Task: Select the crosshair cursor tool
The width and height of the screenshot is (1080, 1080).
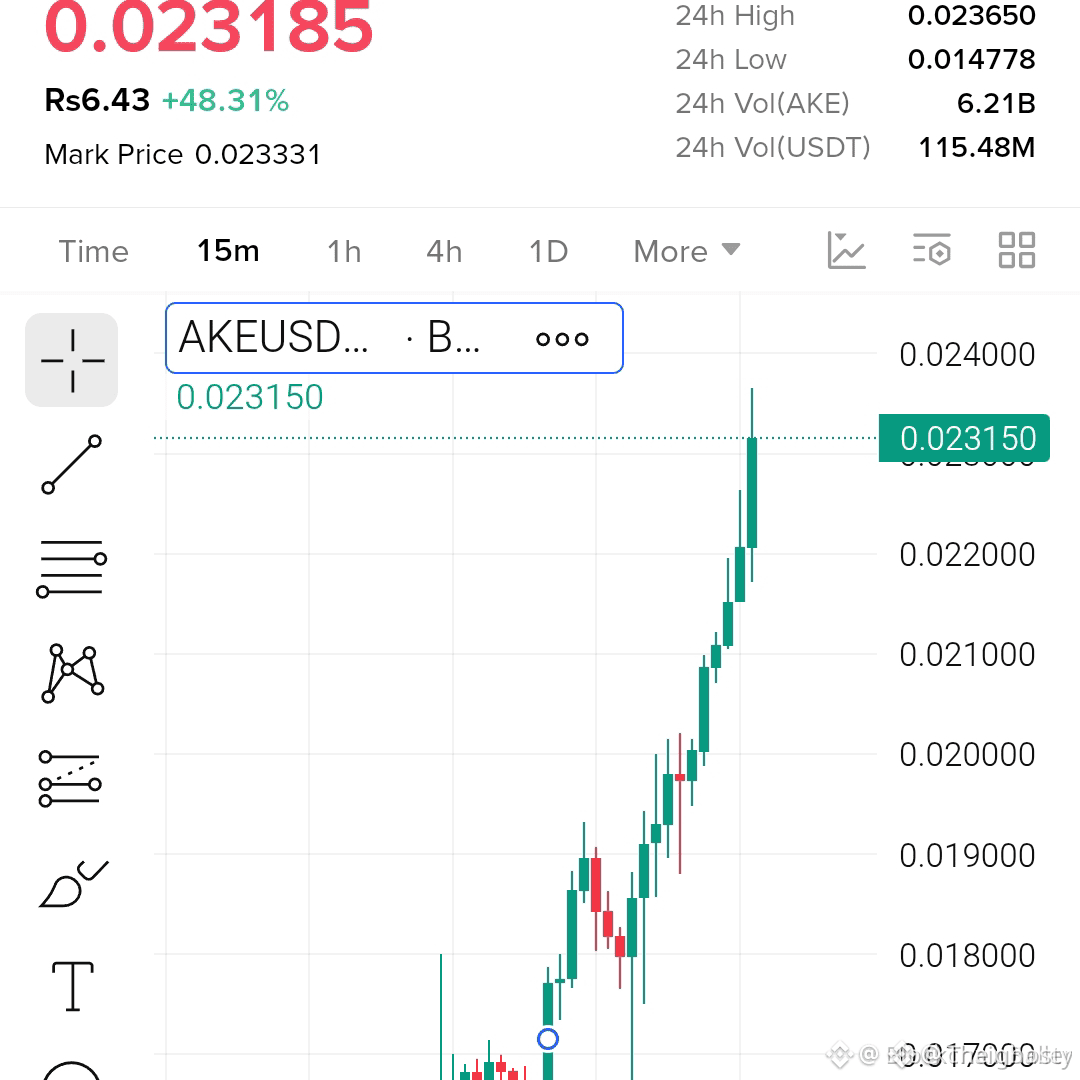Action: click(72, 360)
